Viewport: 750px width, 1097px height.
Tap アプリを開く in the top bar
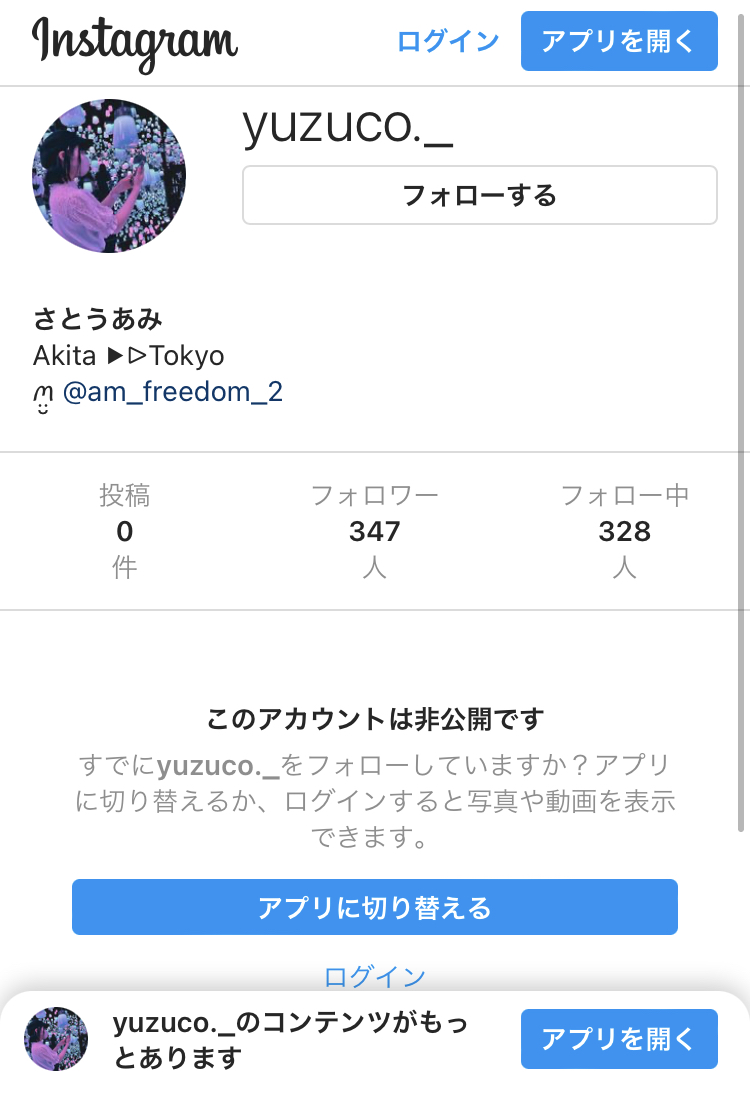pos(619,41)
